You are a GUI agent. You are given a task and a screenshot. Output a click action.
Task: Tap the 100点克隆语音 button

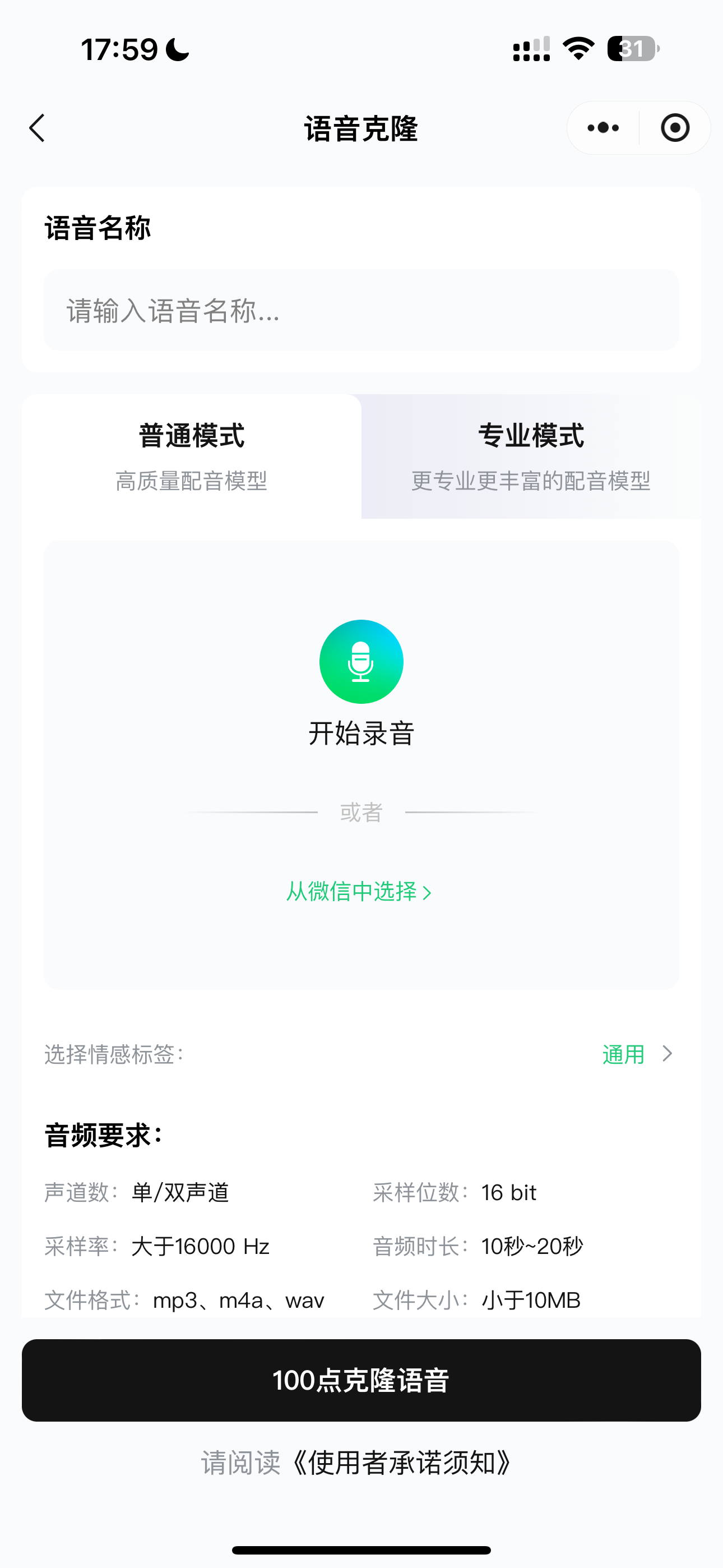(x=361, y=1380)
